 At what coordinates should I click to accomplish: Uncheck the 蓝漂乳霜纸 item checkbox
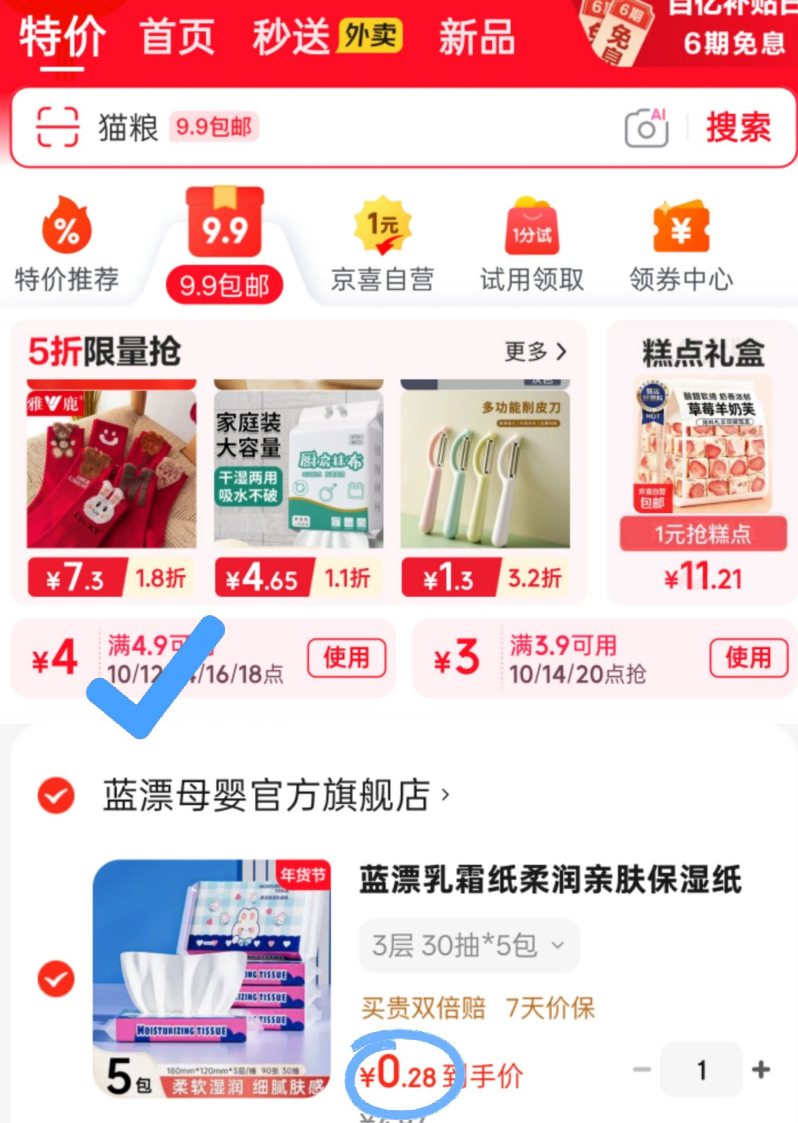(x=56, y=978)
